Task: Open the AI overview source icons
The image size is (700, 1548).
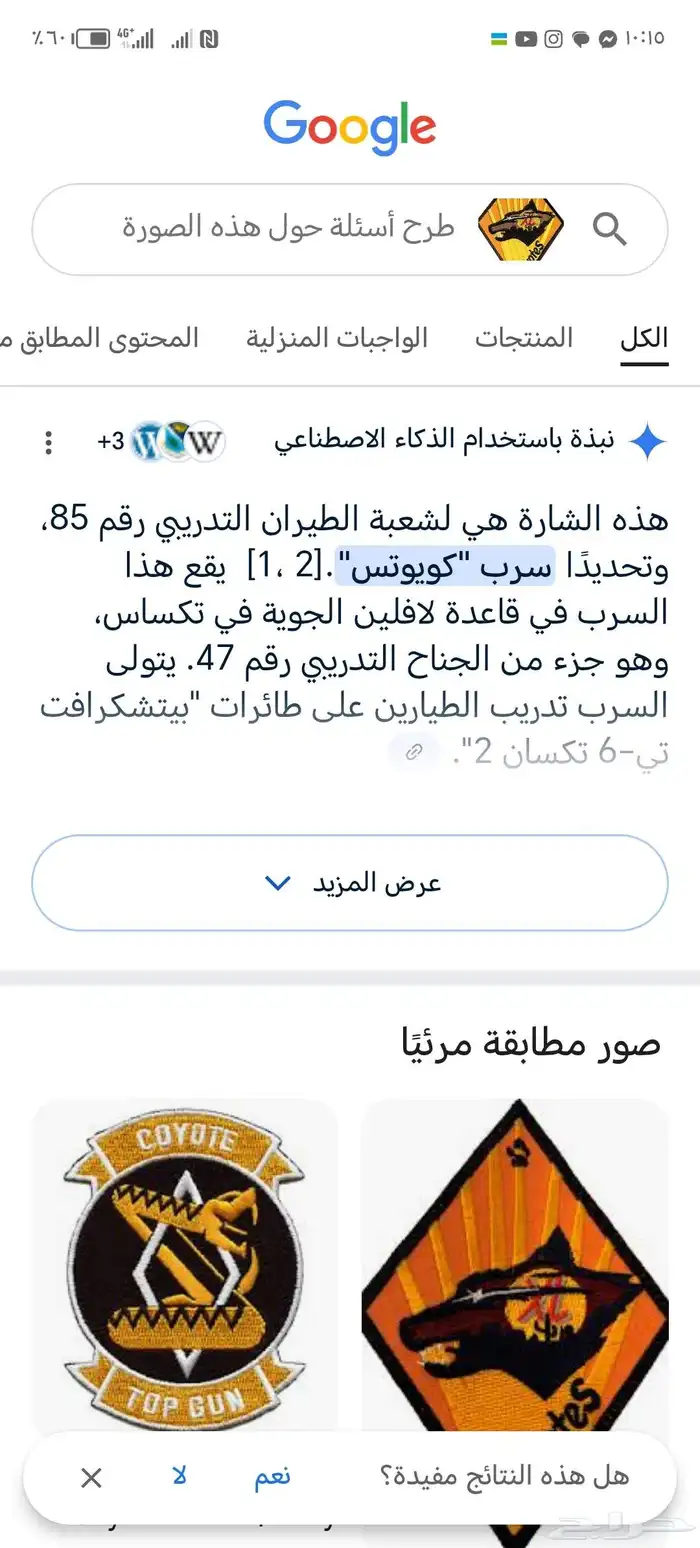Action: 177,442
